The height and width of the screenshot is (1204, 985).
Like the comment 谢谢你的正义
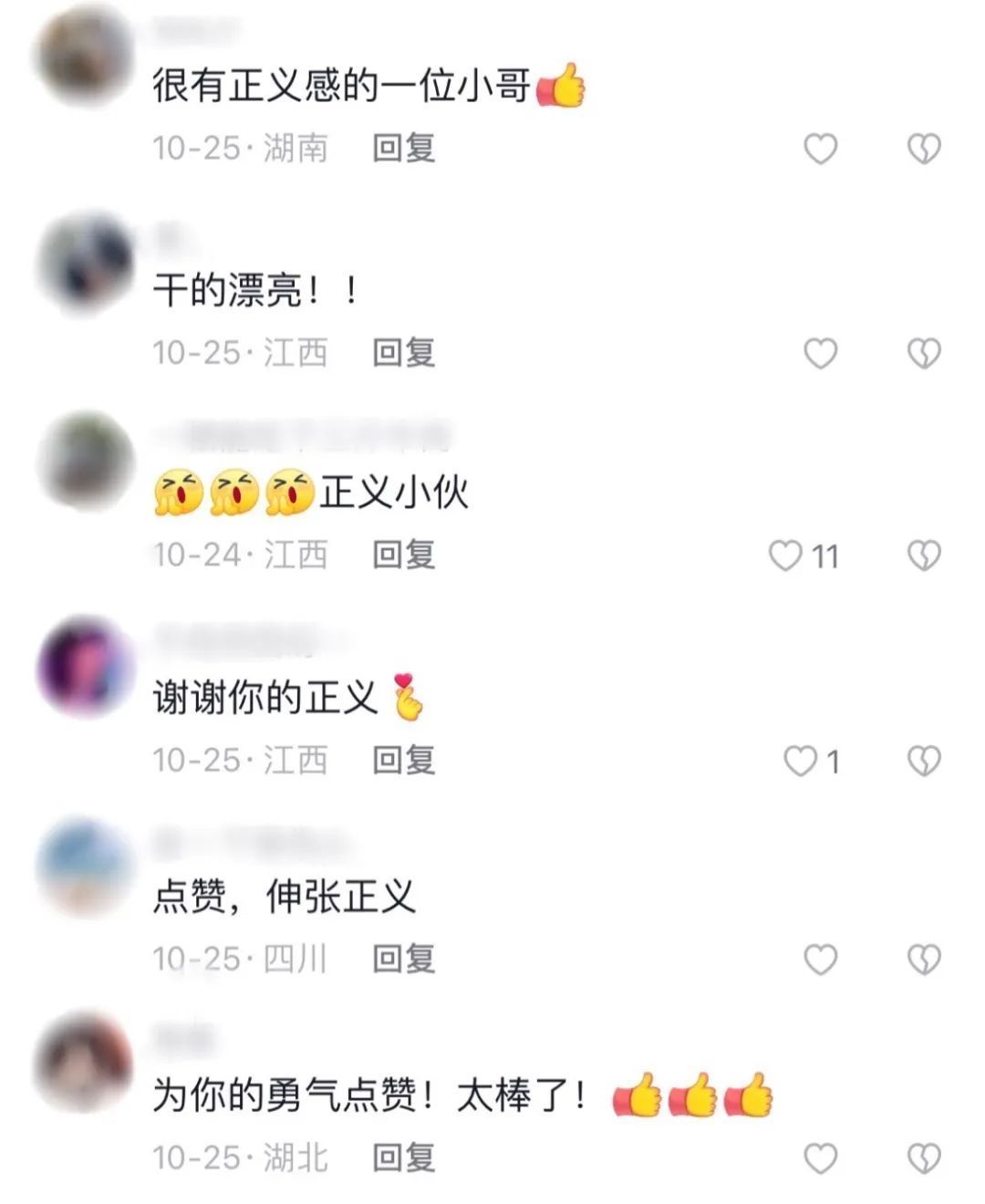pos(801,761)
